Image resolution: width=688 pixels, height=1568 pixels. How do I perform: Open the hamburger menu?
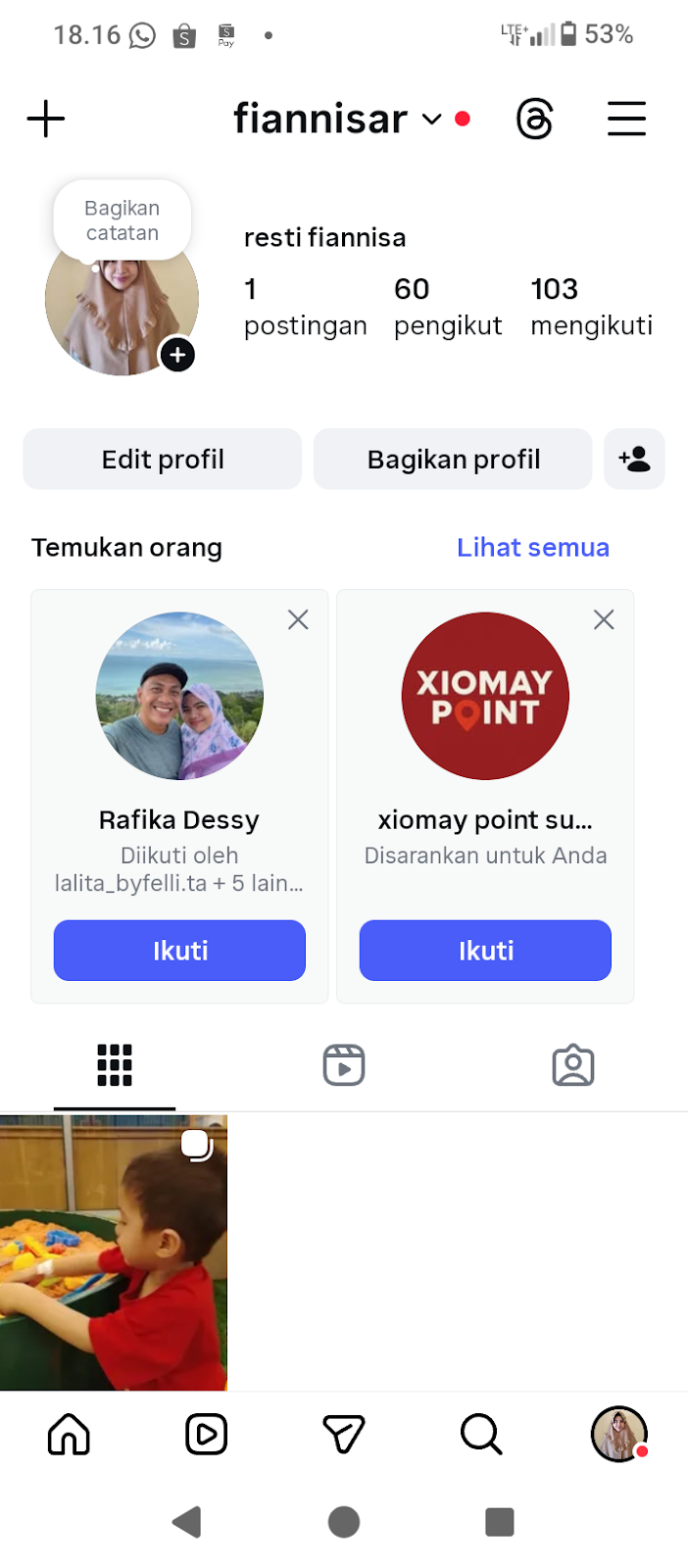626,120
